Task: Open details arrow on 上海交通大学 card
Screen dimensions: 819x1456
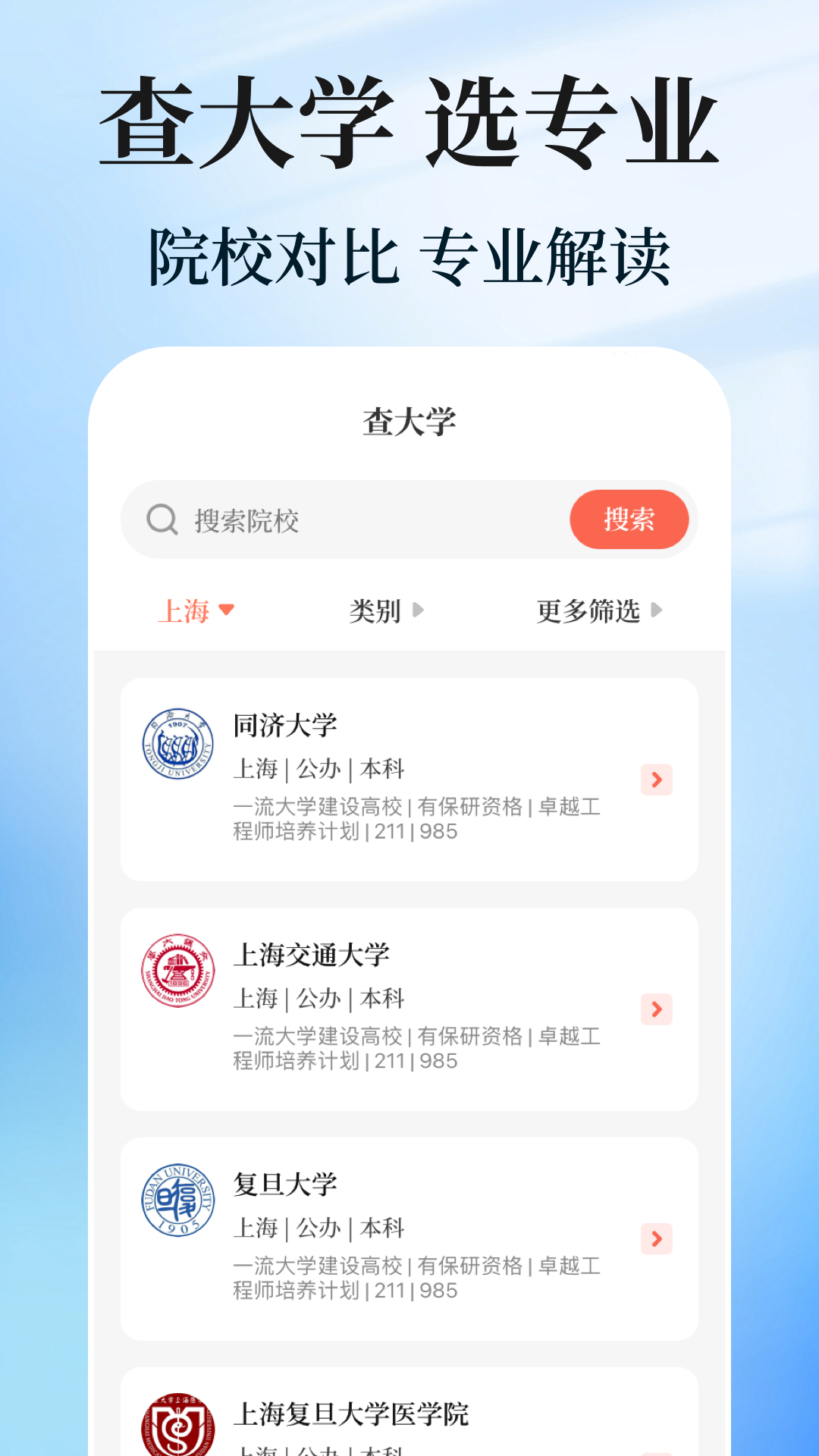Action: [655, 1009]
